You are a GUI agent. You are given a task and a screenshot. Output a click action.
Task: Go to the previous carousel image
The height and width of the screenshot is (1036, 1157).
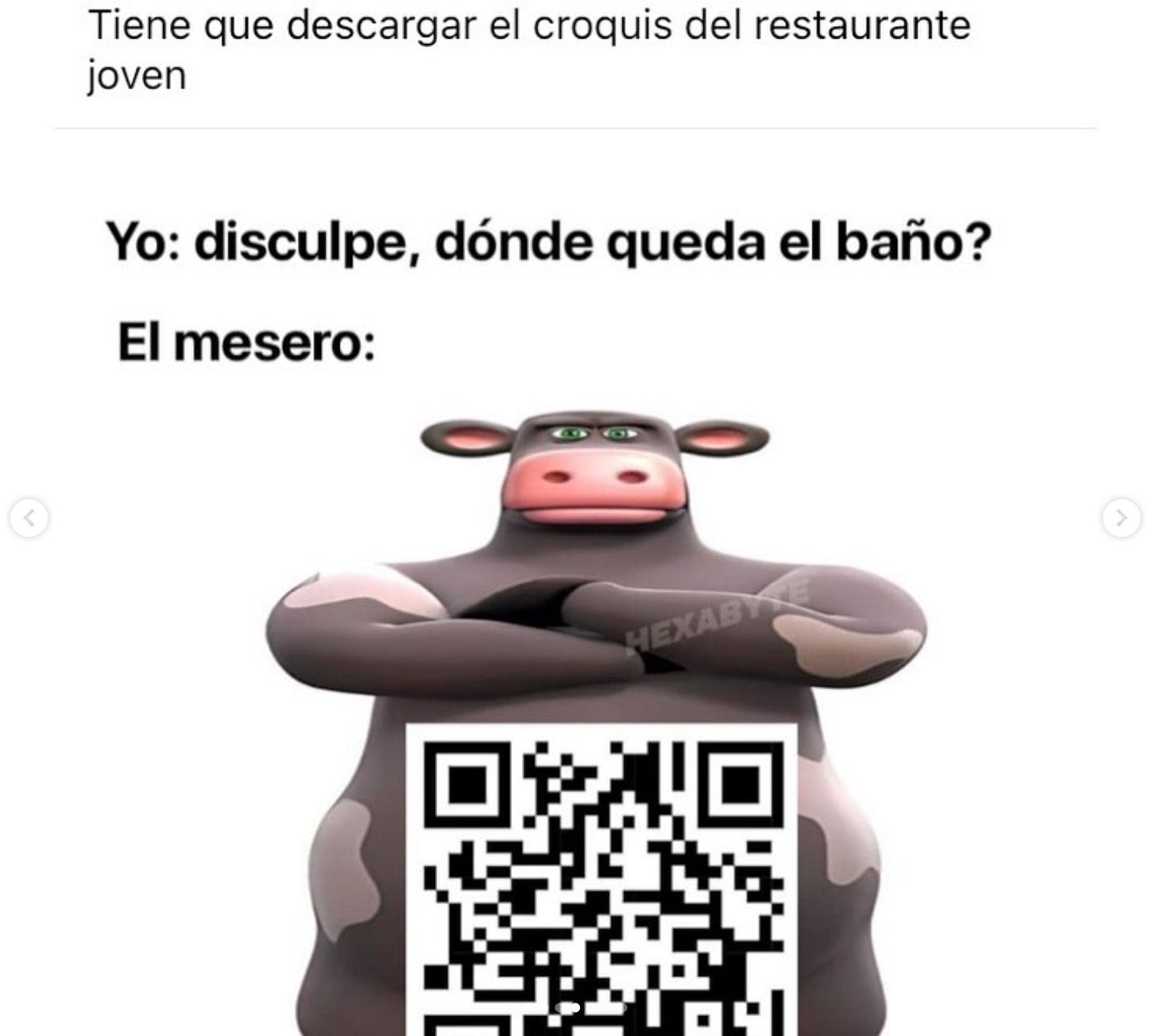pyautogui.click(x=29, y=518)
